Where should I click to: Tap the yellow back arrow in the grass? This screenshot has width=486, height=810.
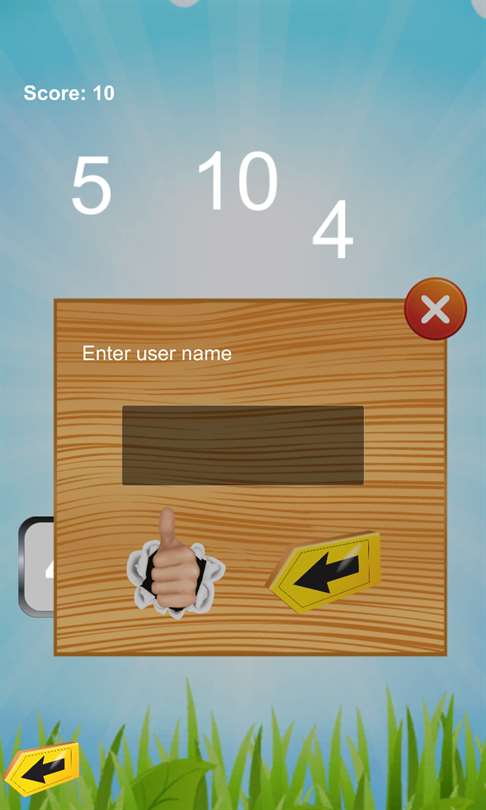point(42,768)
